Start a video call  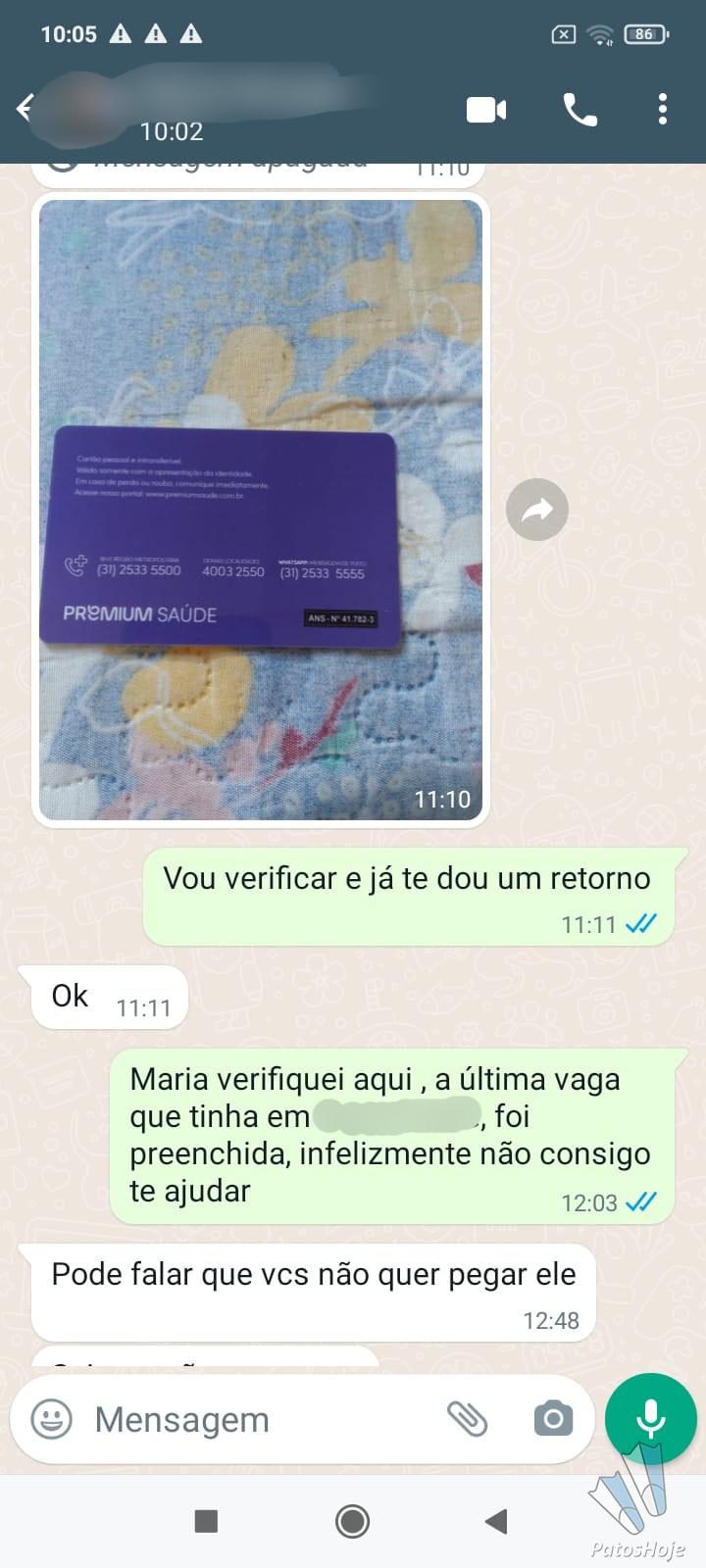pyautogui.click(x=486, y=109)
